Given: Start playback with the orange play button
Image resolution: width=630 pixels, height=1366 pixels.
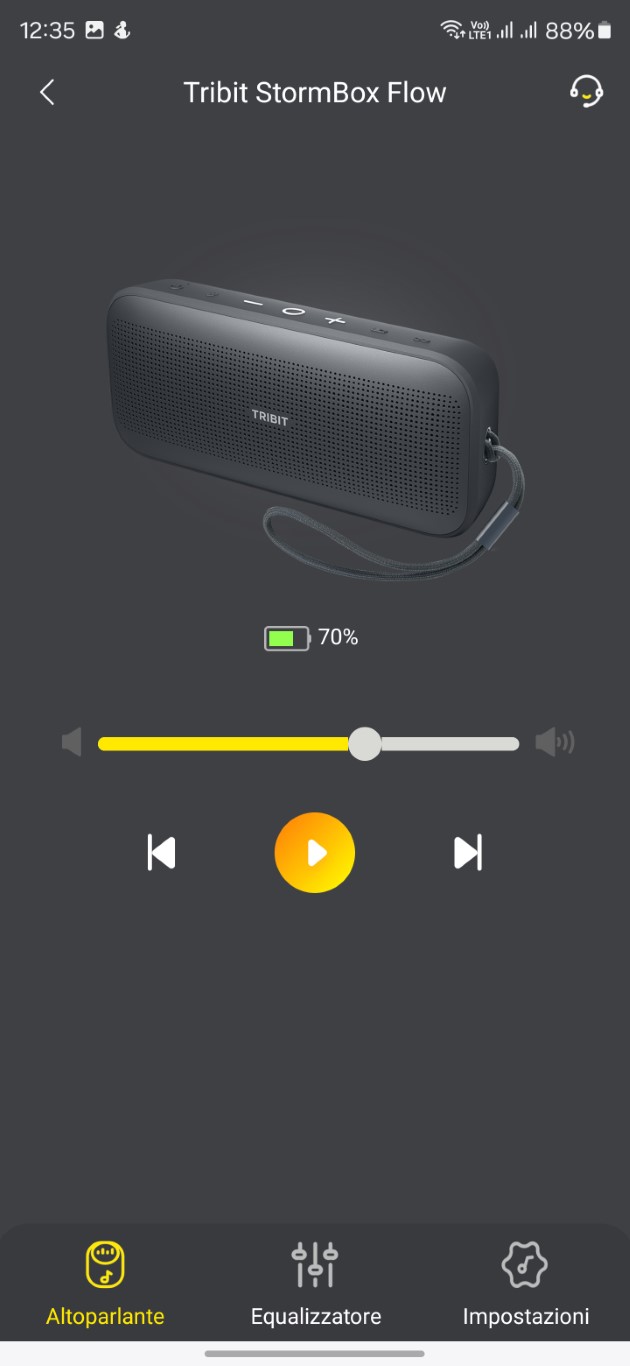Looking at the screenshot, I should coord(315,852).
